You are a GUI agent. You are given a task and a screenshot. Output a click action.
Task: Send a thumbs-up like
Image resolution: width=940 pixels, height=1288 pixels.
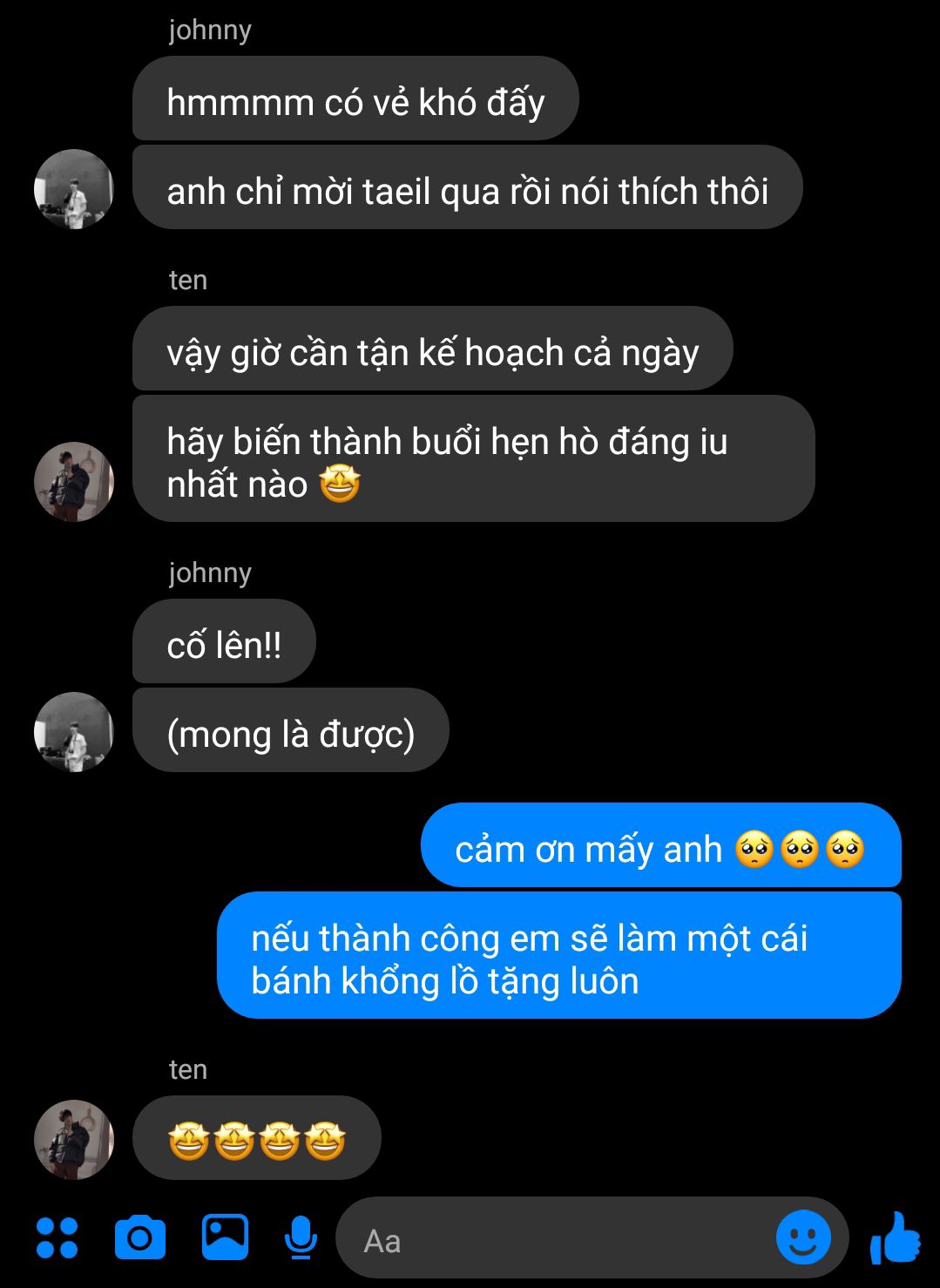coord(896,1237)
